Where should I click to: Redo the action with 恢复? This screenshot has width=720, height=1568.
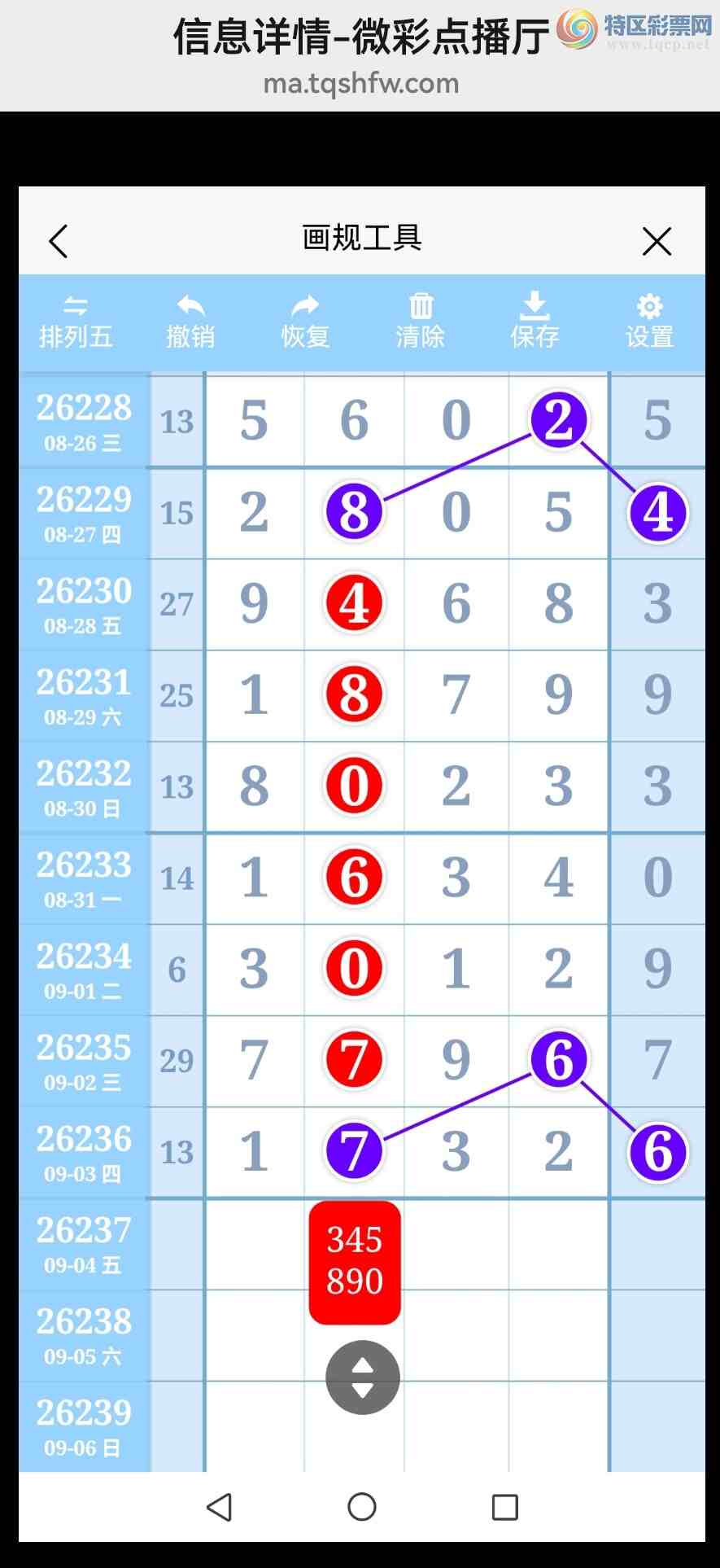tap(305, 322)
